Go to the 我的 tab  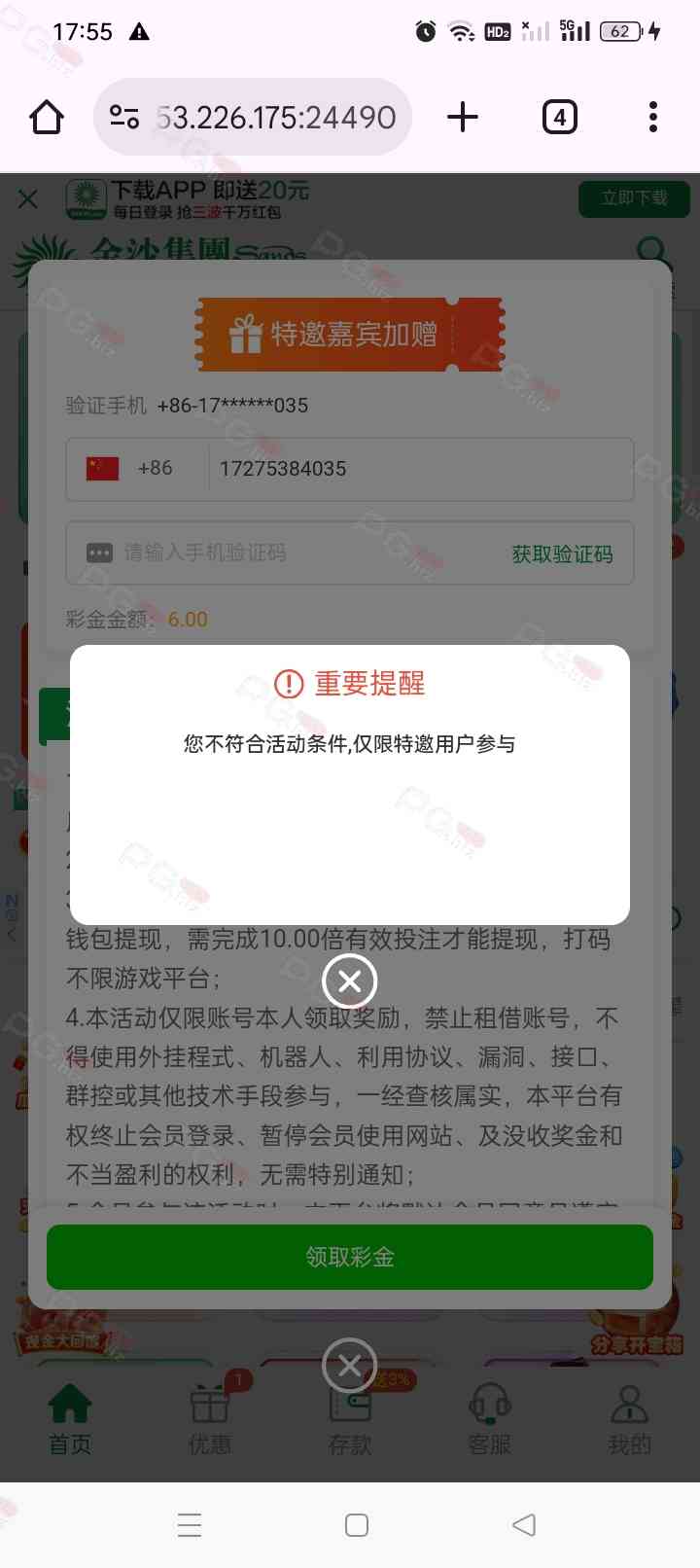click(x=629, y=1420)
